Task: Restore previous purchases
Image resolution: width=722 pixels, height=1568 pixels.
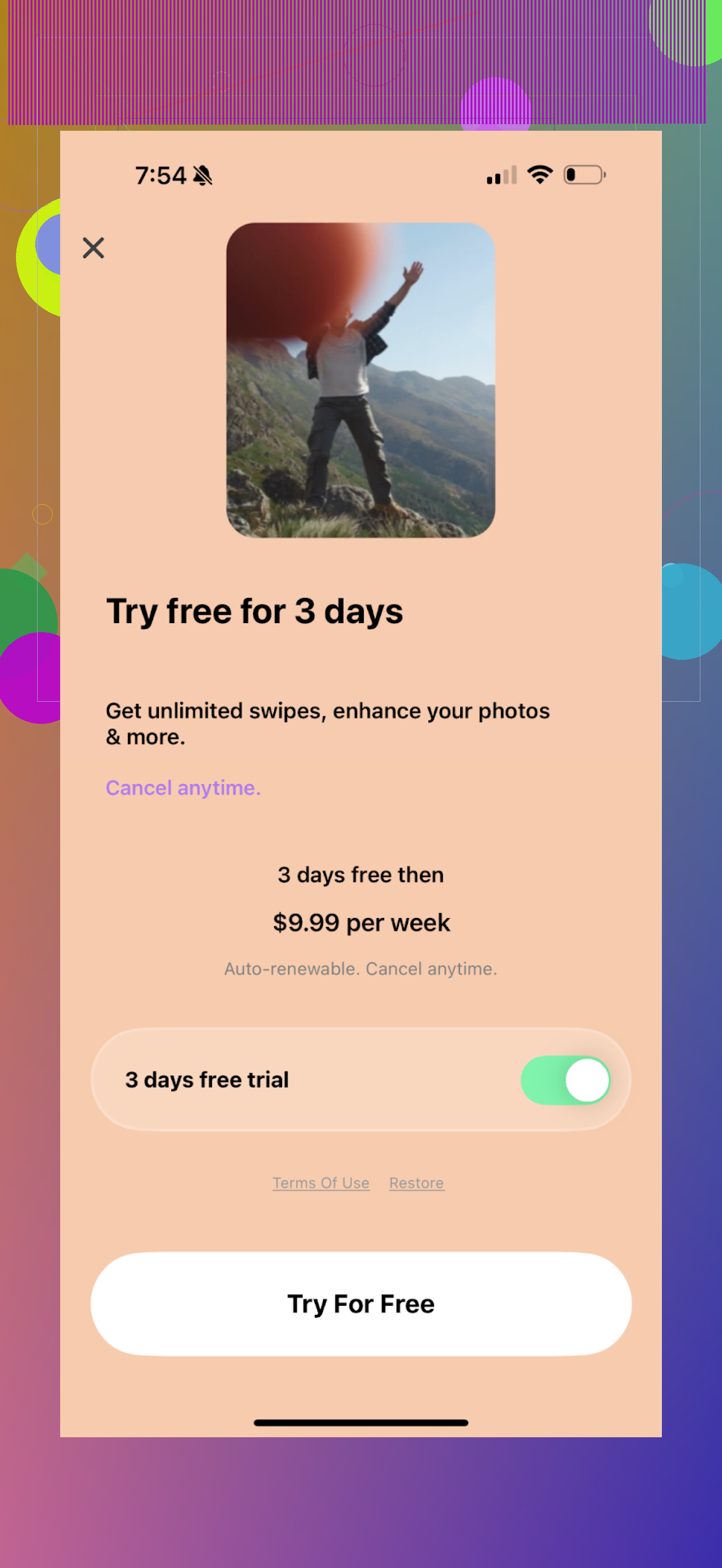Action: pyautogui.click(x=416, y=1183)
